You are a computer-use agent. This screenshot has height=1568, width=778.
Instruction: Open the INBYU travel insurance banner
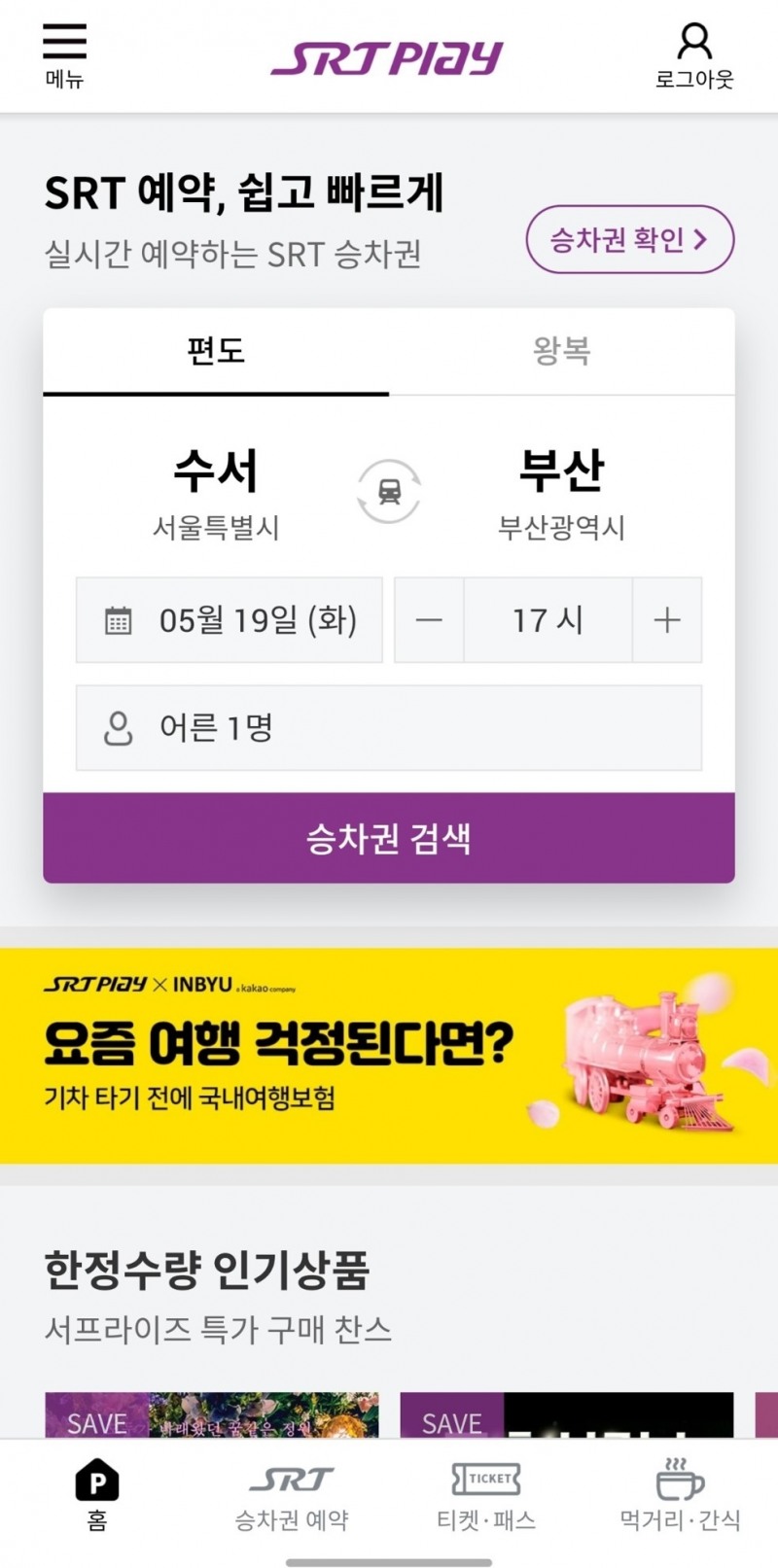pos(389,1052)
